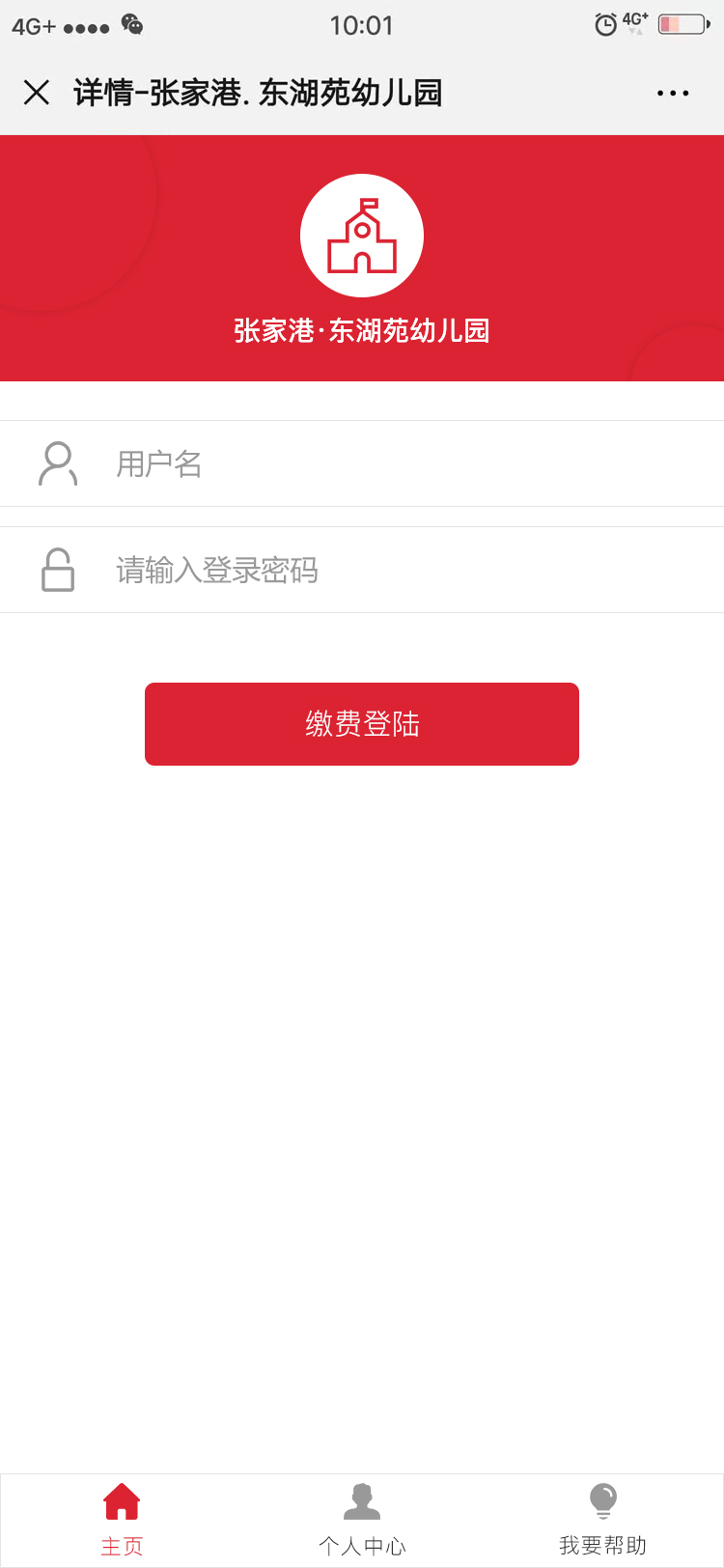This screenshot has width=724, height=1568.
Task: Open the three-dot overflow menu
Action: tap(673, 94)
